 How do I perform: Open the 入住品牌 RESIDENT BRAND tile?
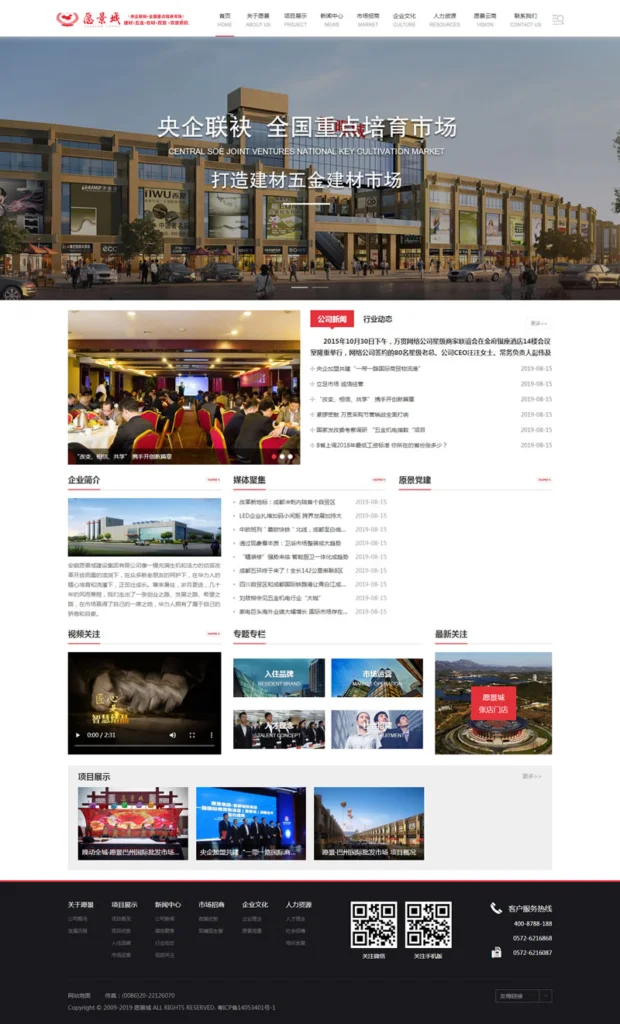point(278,678)
